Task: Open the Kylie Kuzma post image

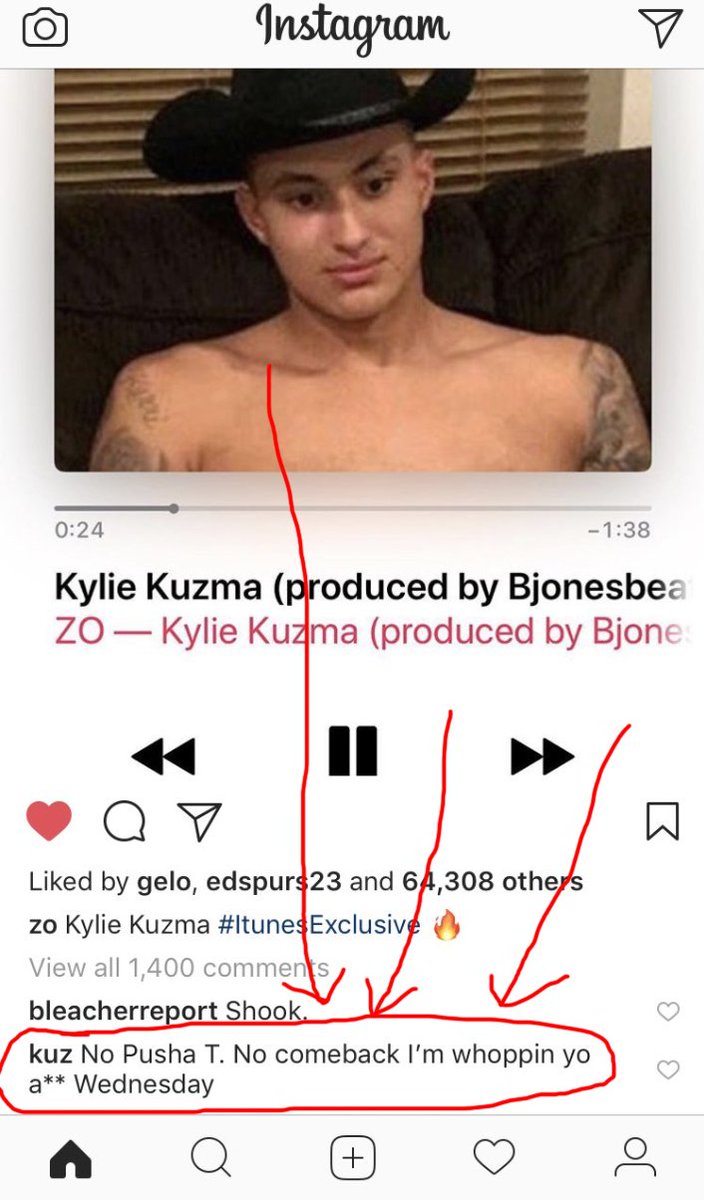Action: tap(352, 270)
